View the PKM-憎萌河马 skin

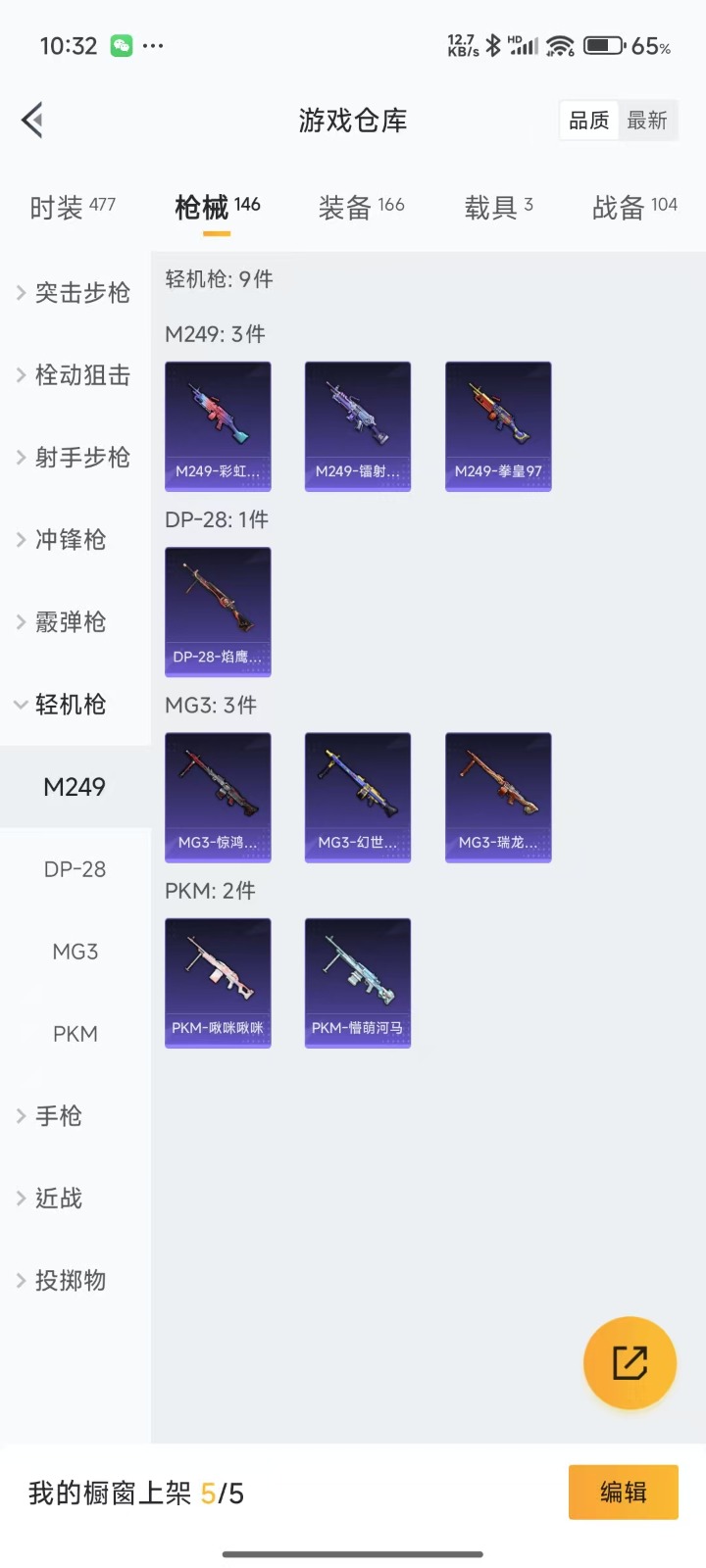tap(358, 983)
